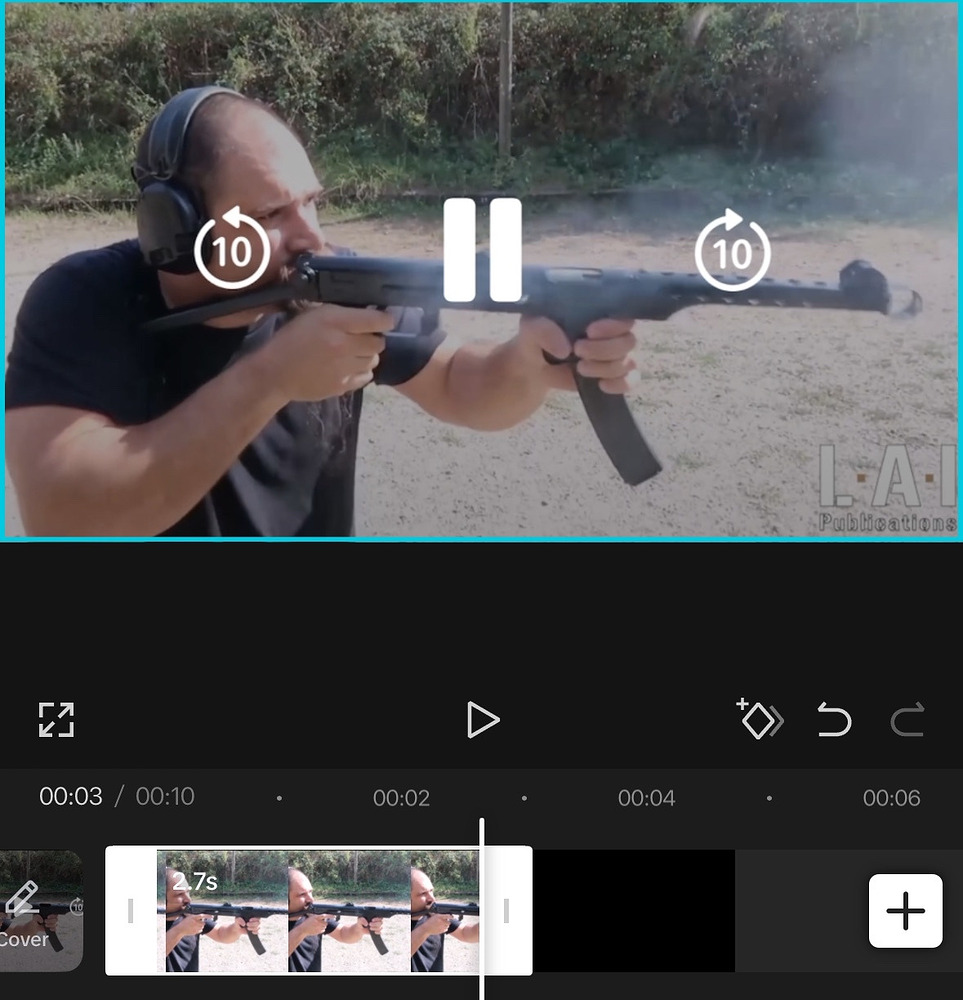Enter fullscreen preview mode
The image size is (963, 1000).
[x=57, y=720]
